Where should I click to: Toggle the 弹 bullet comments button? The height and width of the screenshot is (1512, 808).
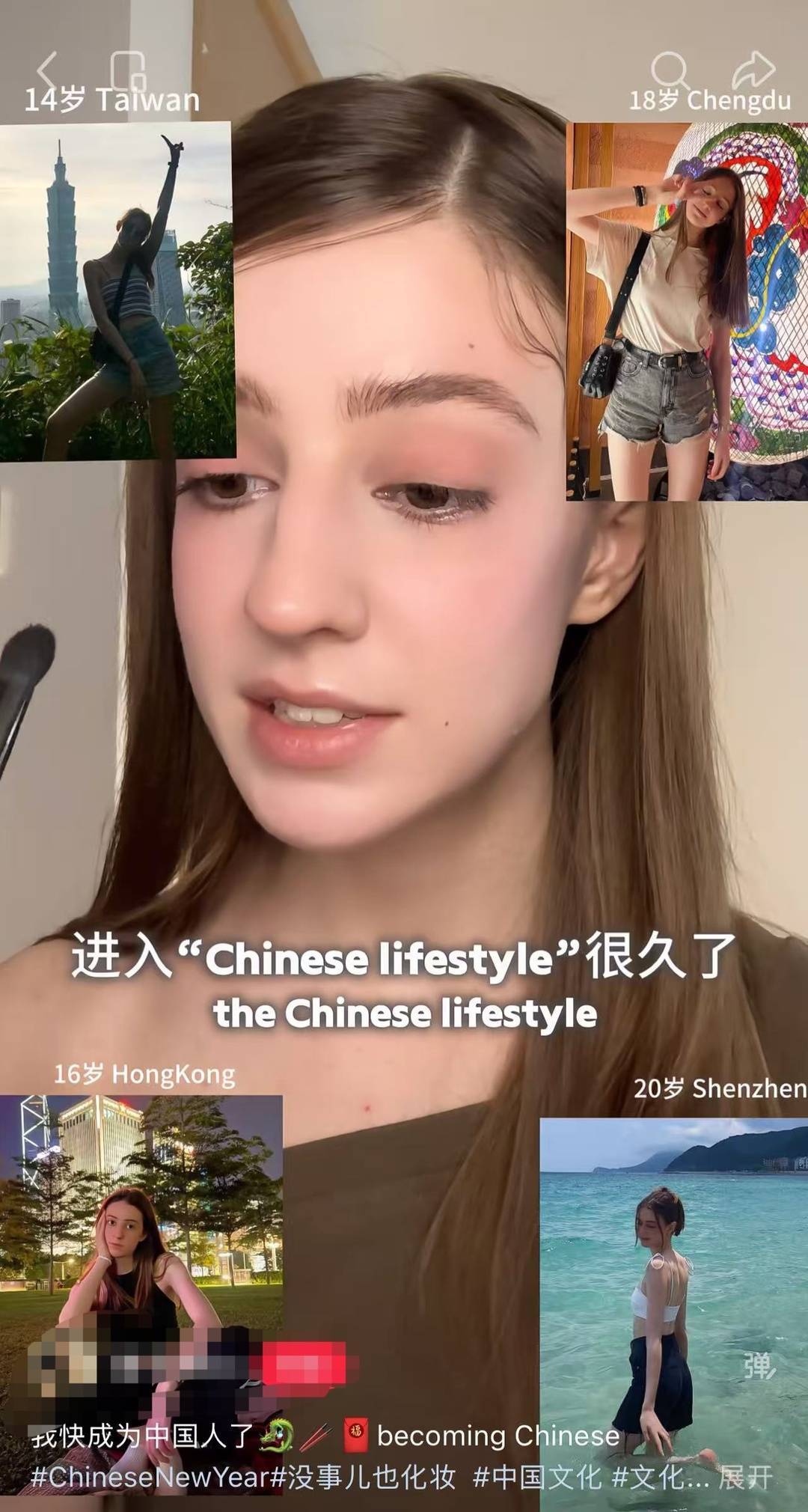pos(759,1366)
